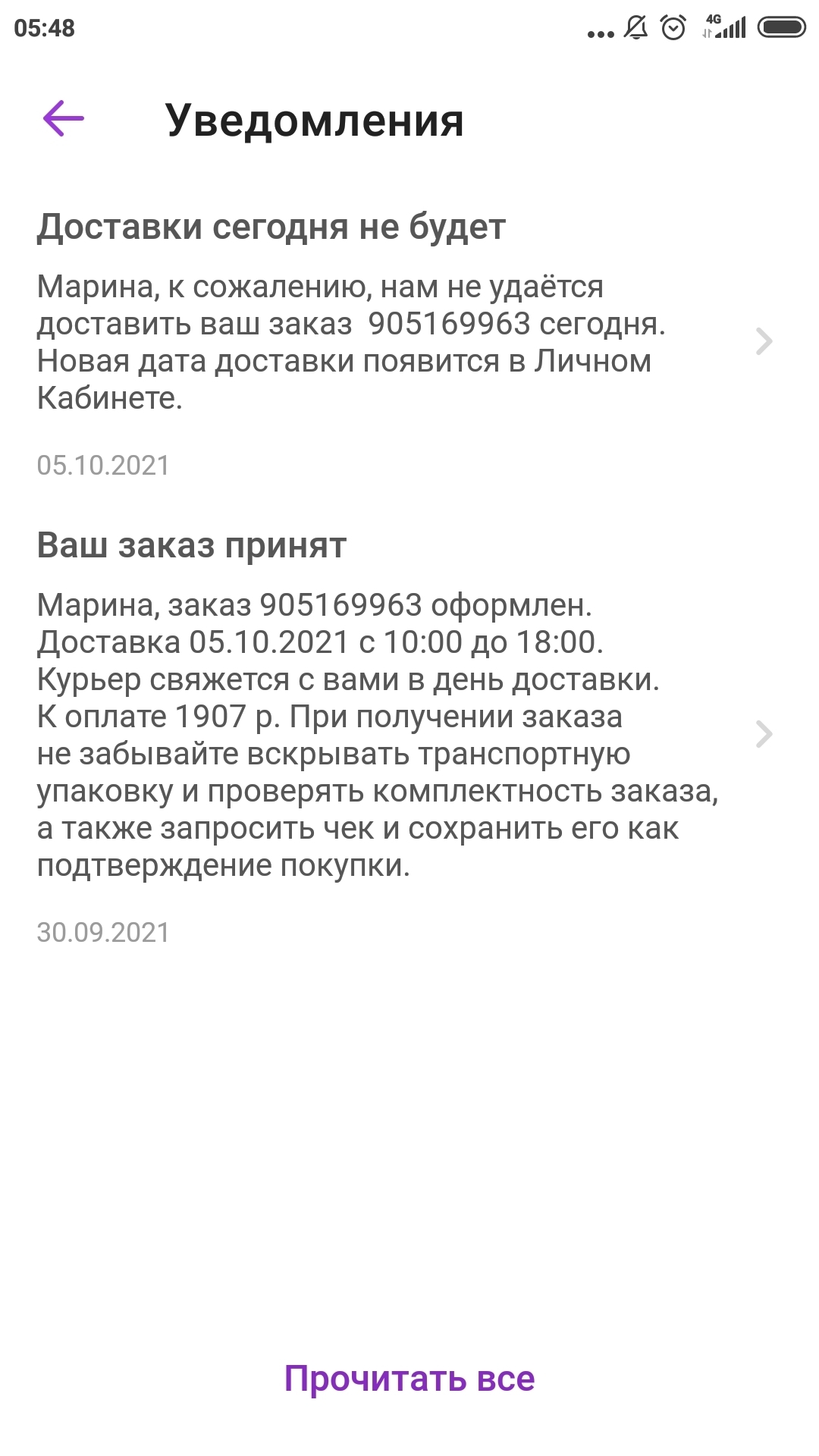The height and width of the screenshot is (1456, 819).
Task: Tap 'Прочитать все' to mark all read
Action: pos(409,1378)
